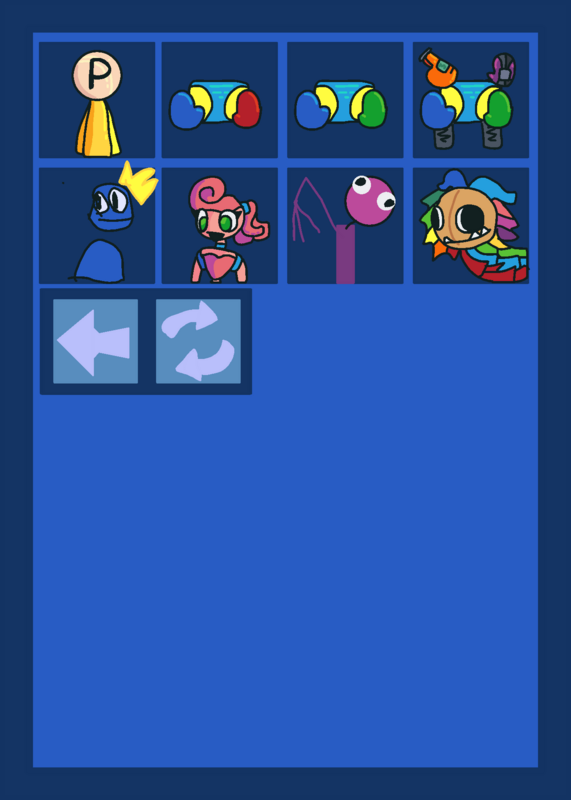Image resolution: width=571 pixels, height=800 pixels.
Task: Select the yellow character with P head
Action: [x=97, y=100]
